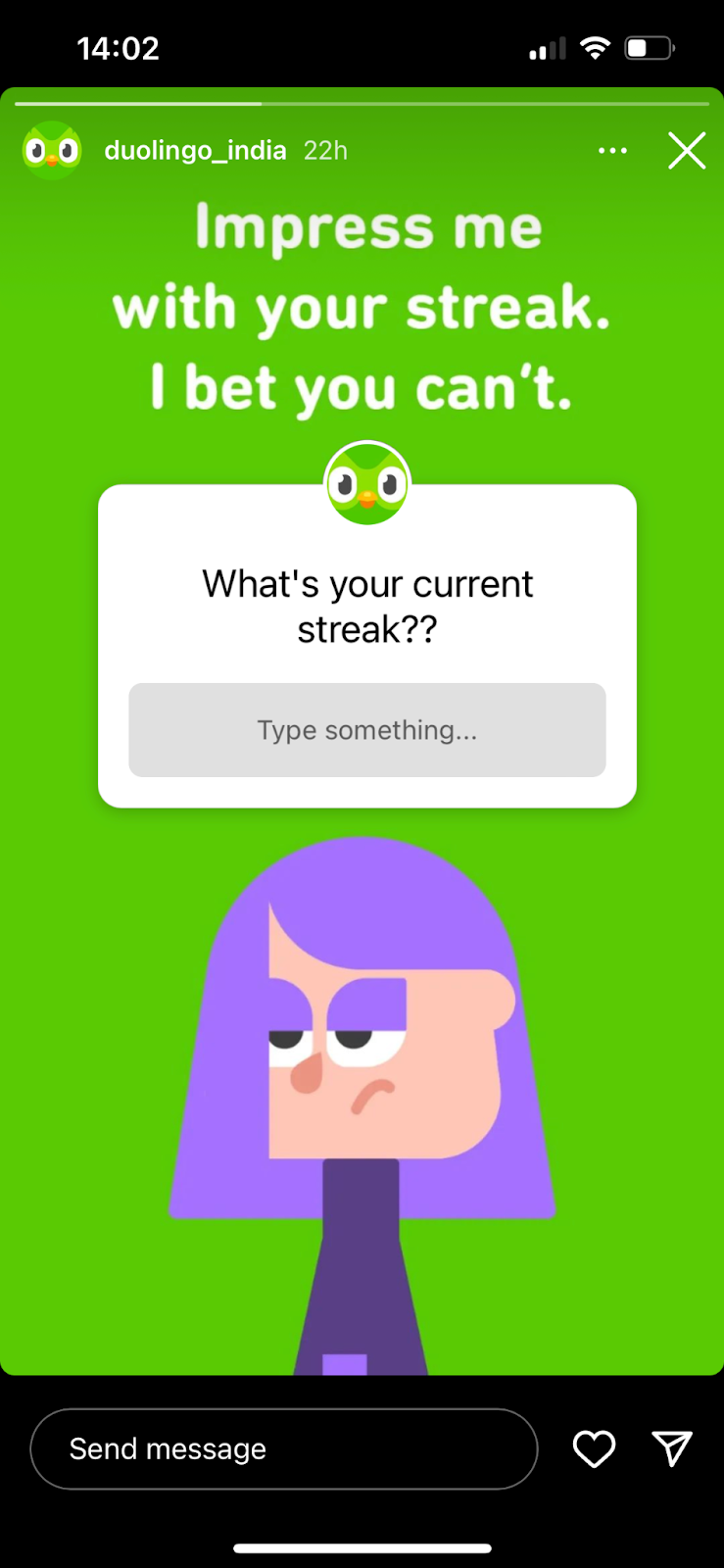Close the story with the X button
The image size is (724, 1568).
tap(687, 150)
